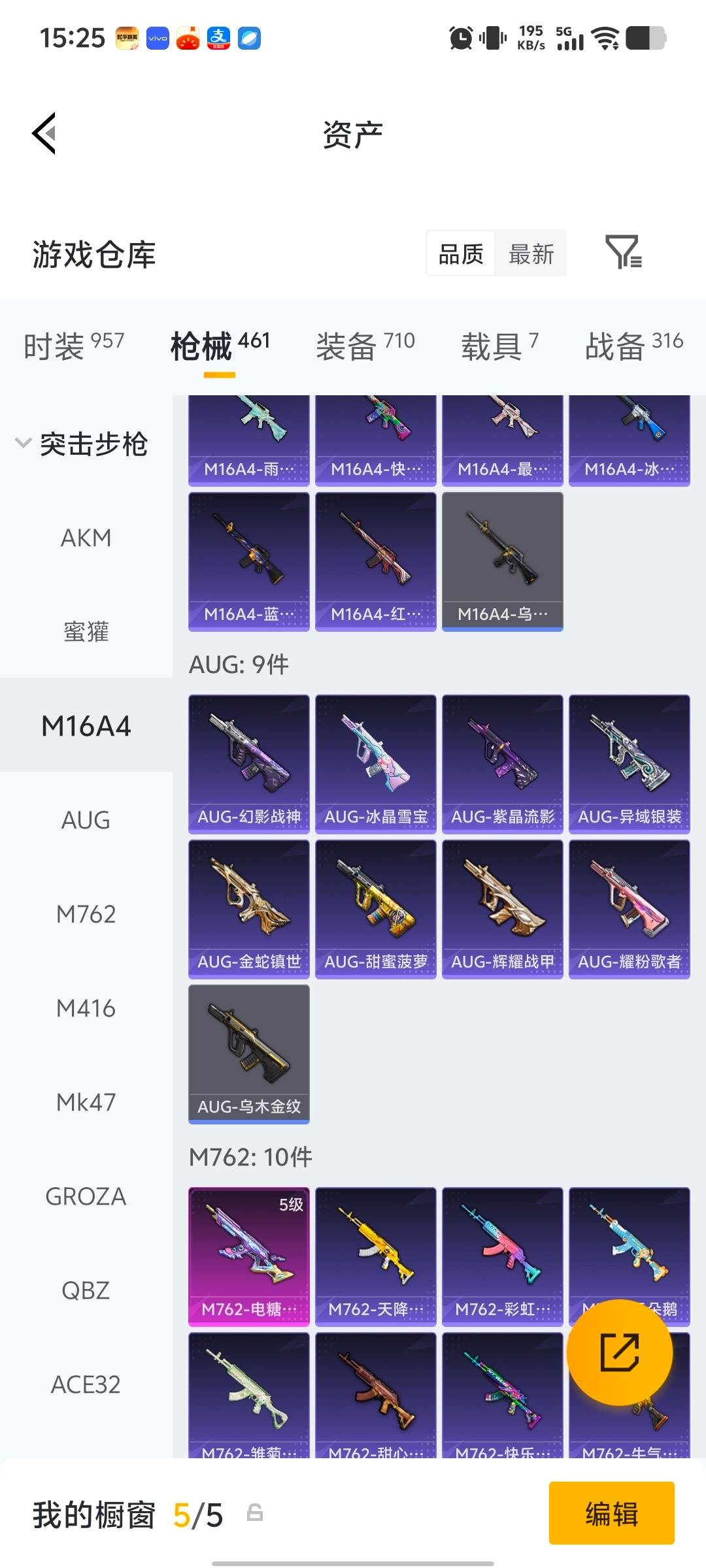Viewport: 706px width, 1568px height.
Task: Sort the warehouse by 最新
Action: click(x=531, y=253)
